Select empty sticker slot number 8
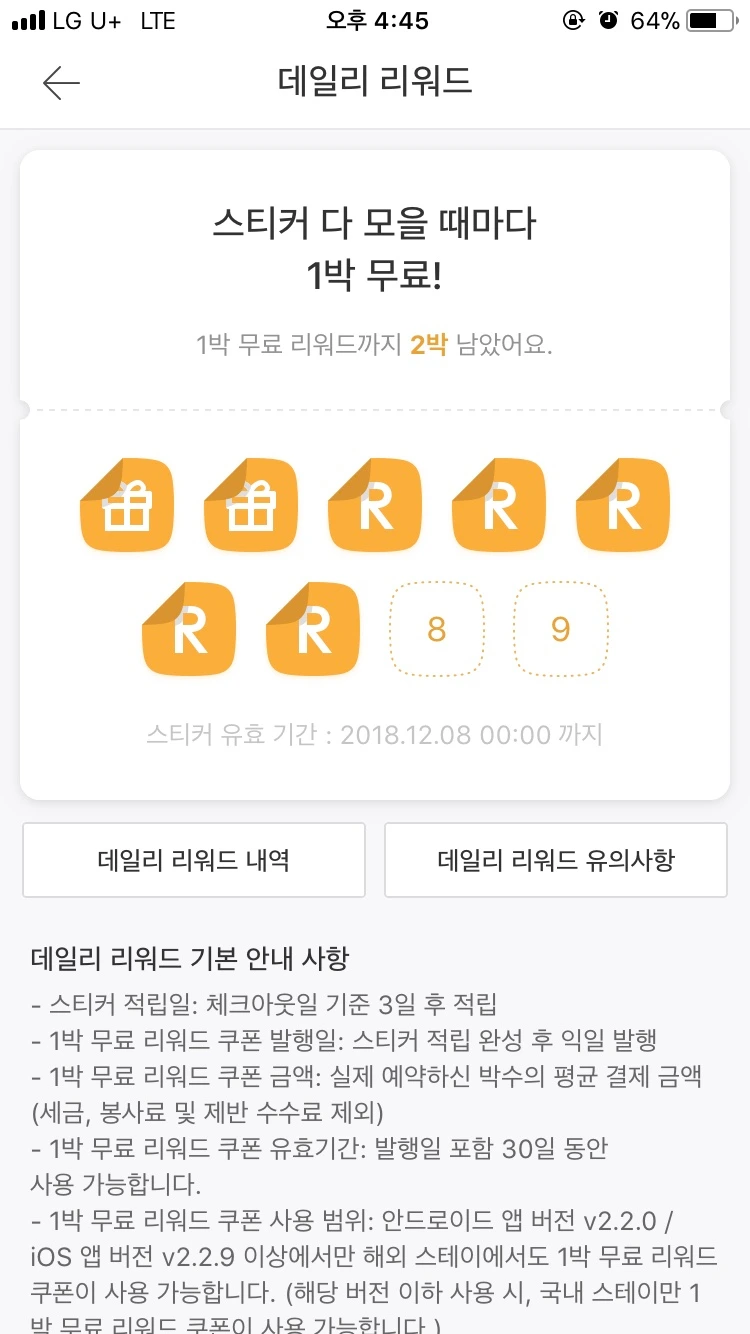Screen dimensions: 750x1334 [x=436, y=630]
